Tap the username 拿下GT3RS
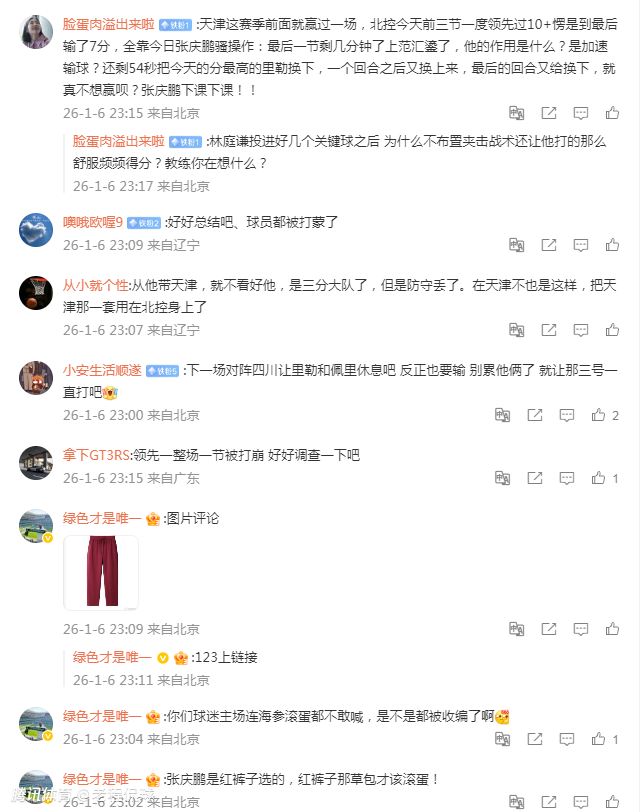This screenshot has height=812, width=640. (x=96, y=455)
